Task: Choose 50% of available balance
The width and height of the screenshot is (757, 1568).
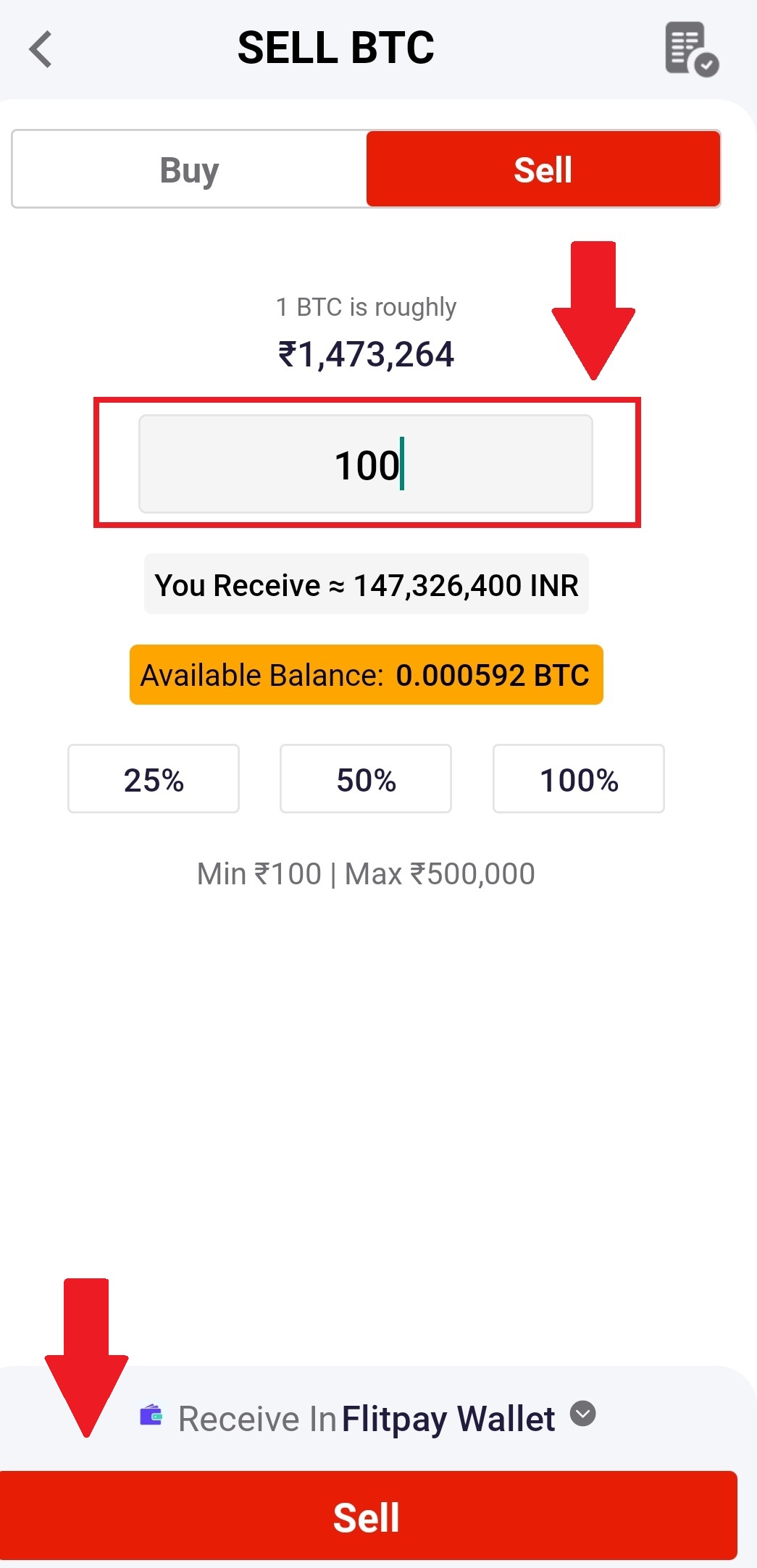Action: [366, 779]
